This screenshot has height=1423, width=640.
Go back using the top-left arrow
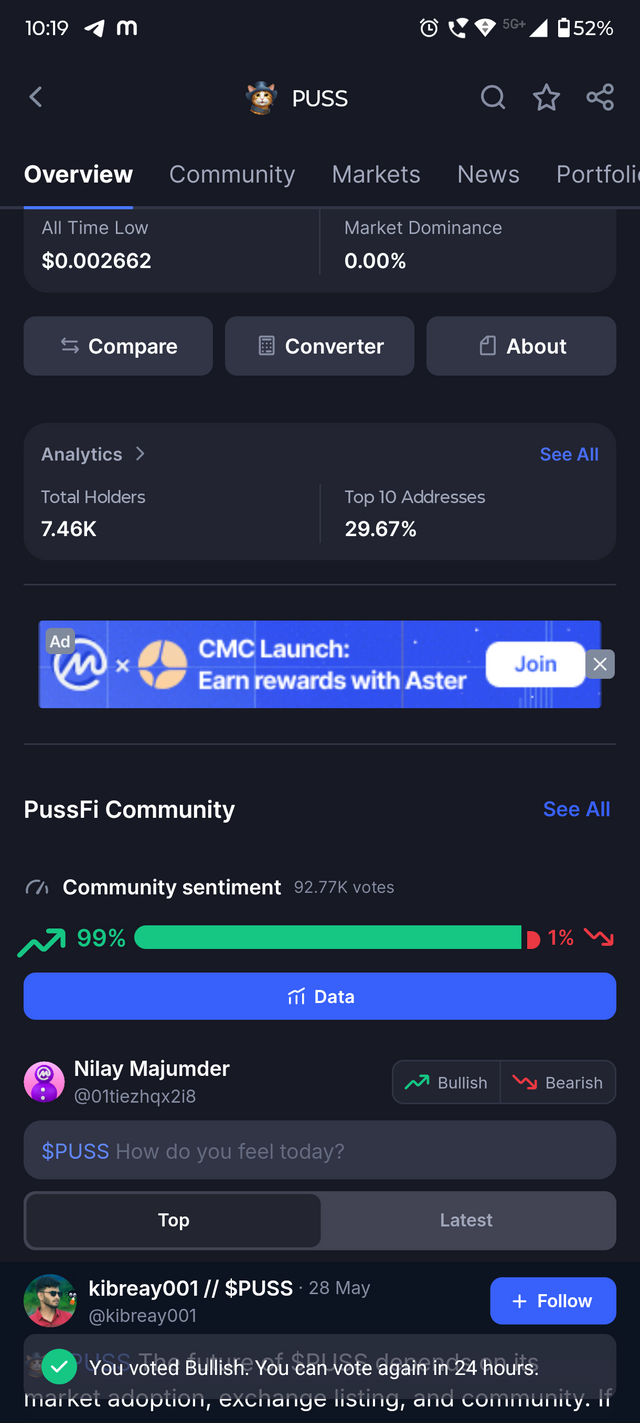coord(36,97)
